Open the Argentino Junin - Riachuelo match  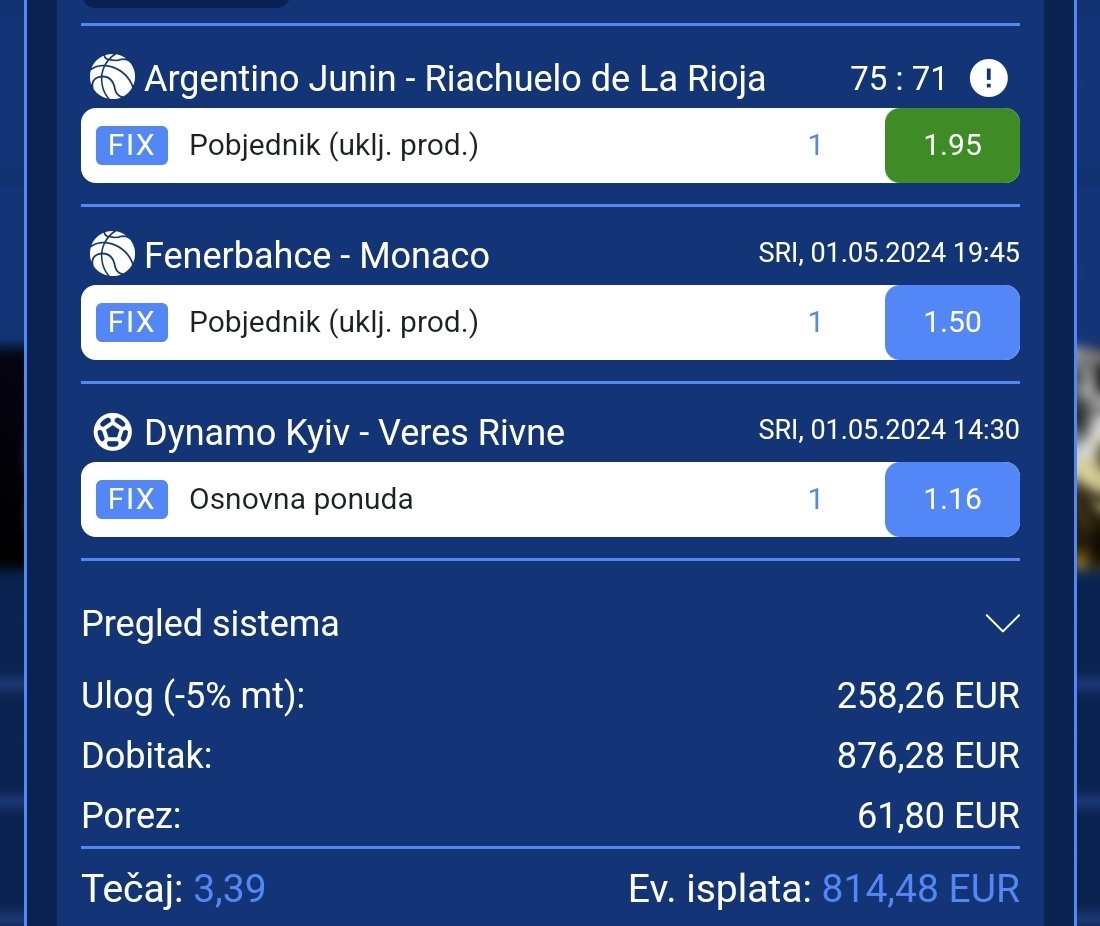455,78
